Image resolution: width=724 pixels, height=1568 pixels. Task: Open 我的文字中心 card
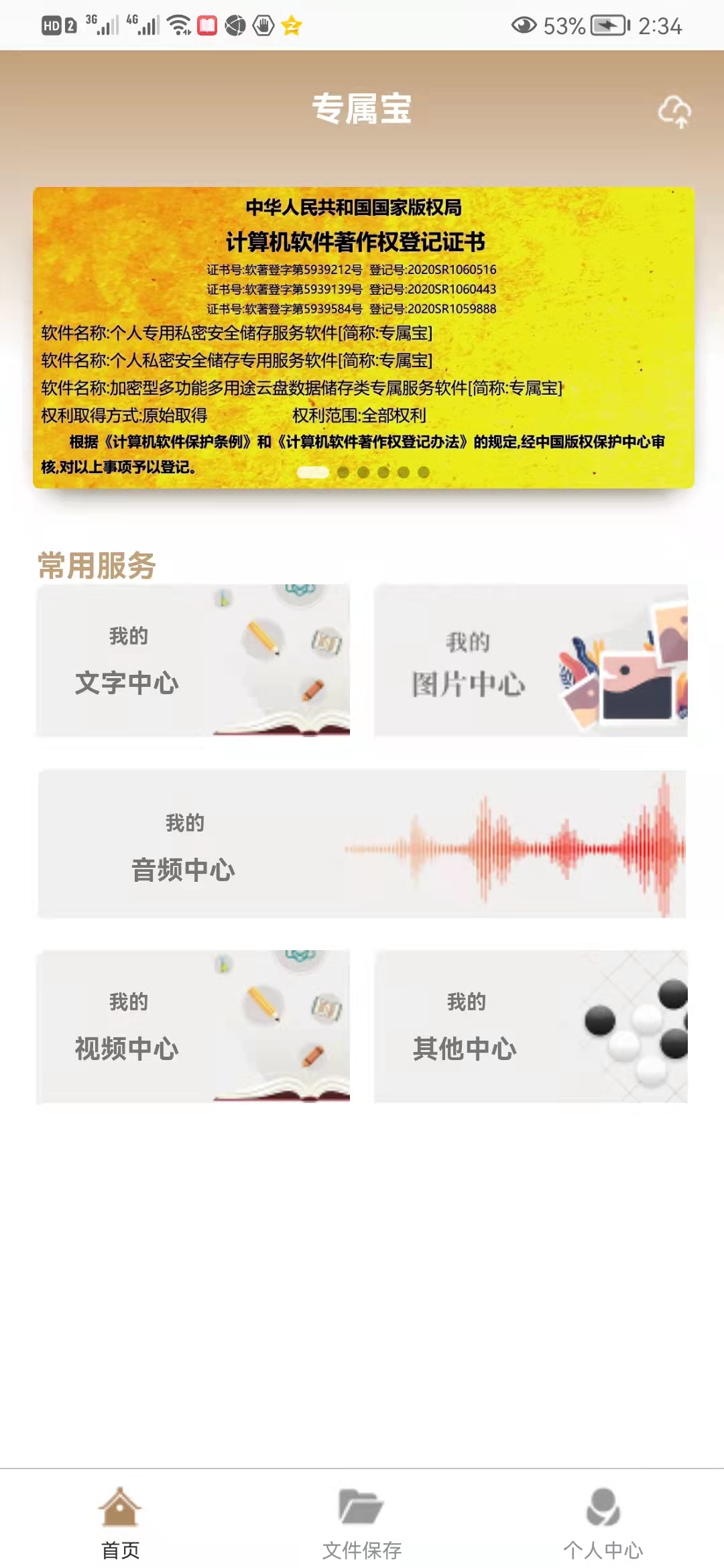193,660
